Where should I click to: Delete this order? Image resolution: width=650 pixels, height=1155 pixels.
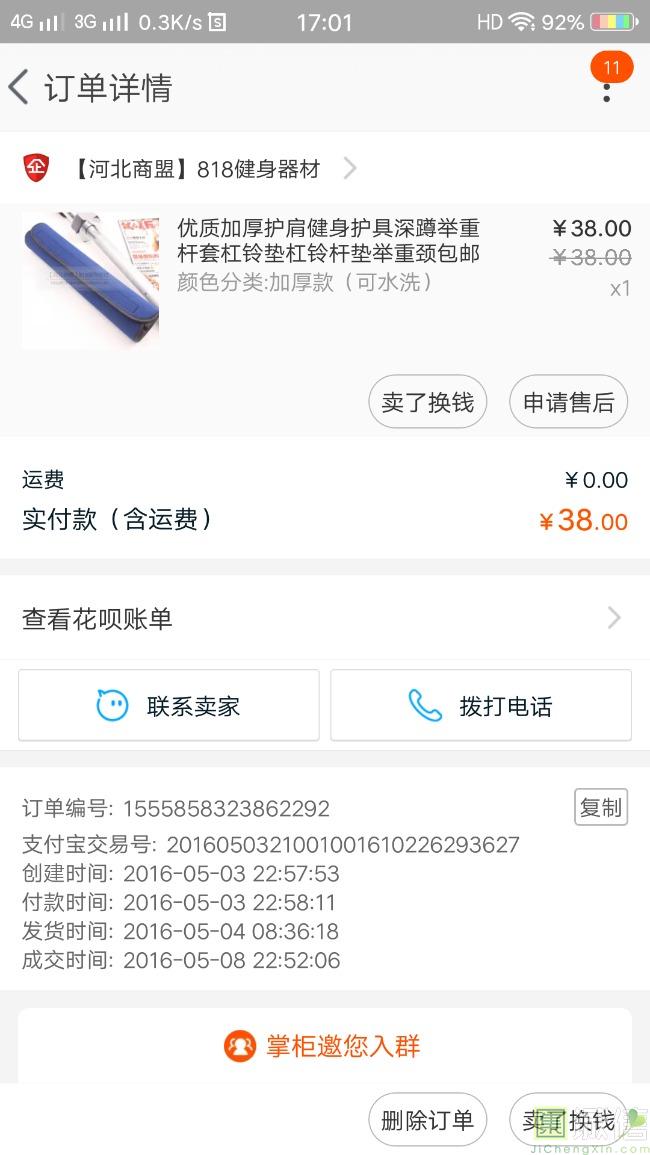pos(427,1120)
